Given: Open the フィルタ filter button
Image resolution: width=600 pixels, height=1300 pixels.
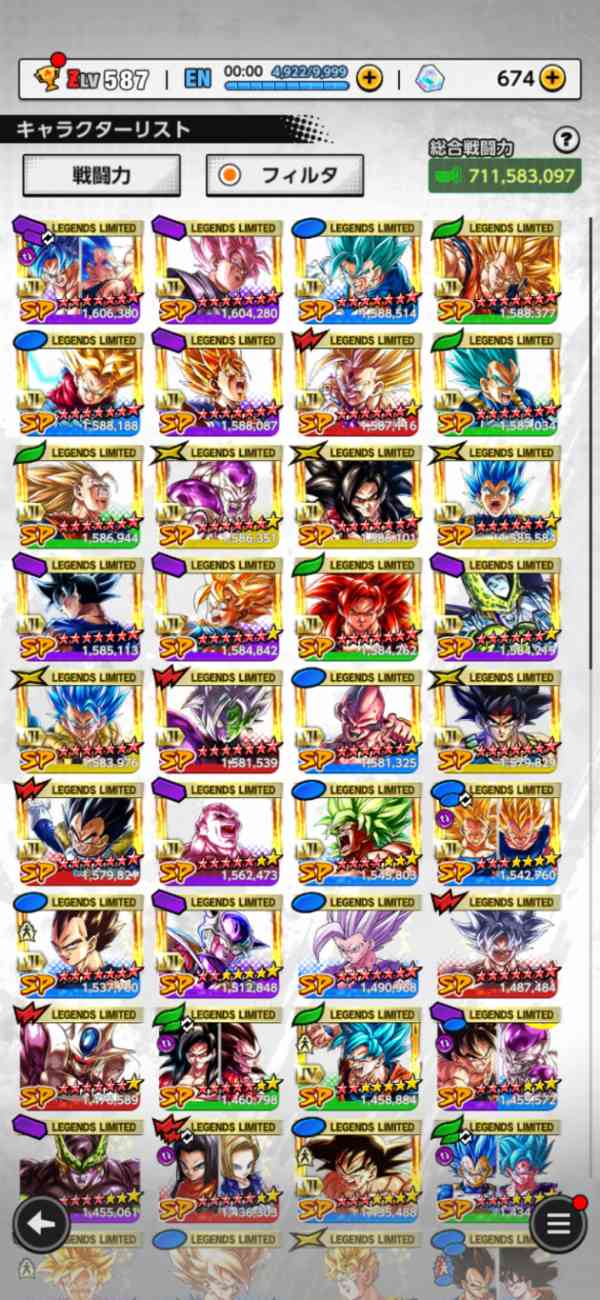Looking at the screenshot, I should (x=285, y=175).
